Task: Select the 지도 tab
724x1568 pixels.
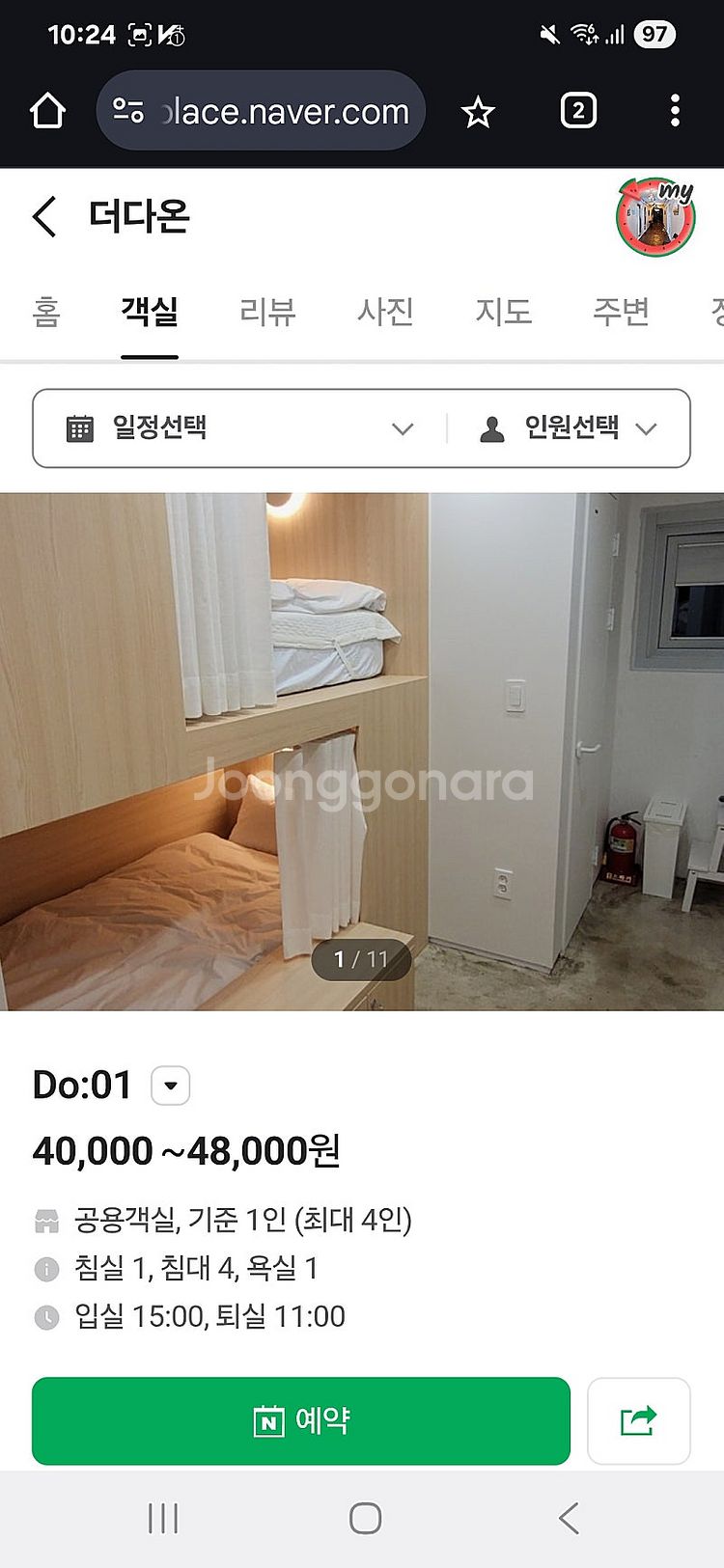Action: click(503, 312)
